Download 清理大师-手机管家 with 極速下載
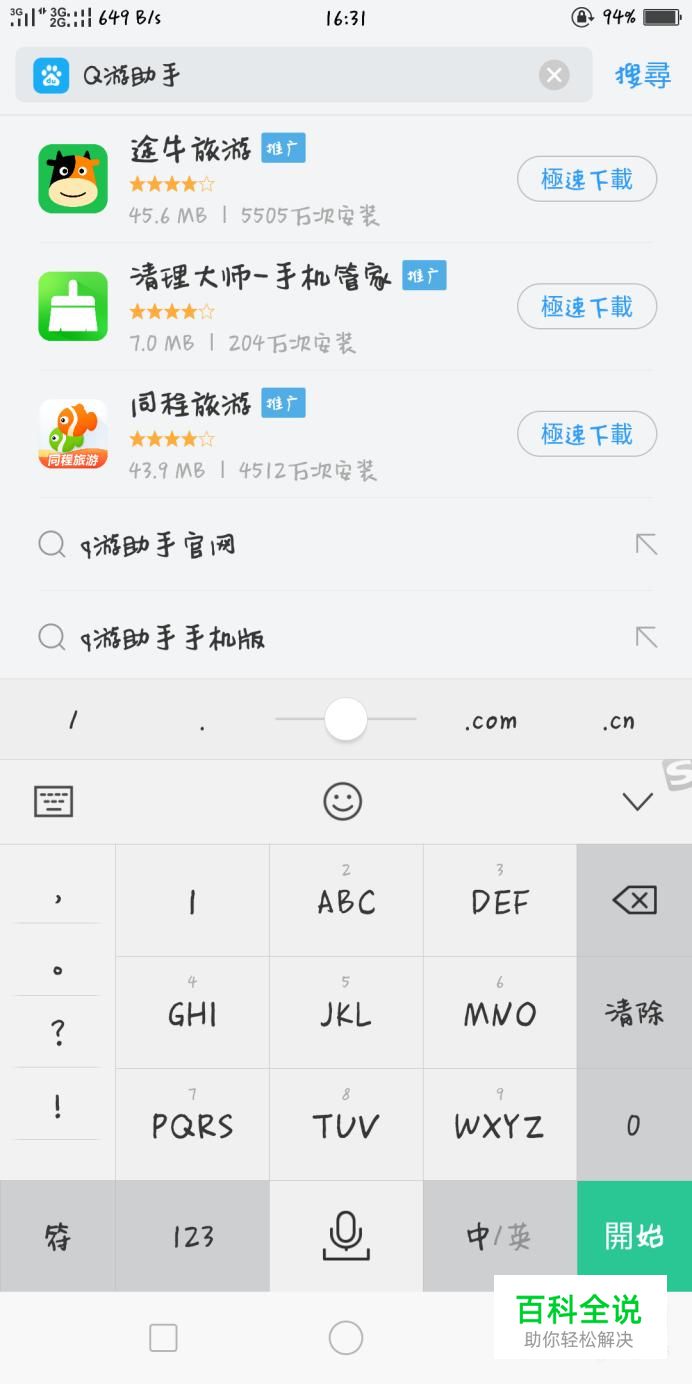The height and width of the screenshot is (1384, 692). 587,307
